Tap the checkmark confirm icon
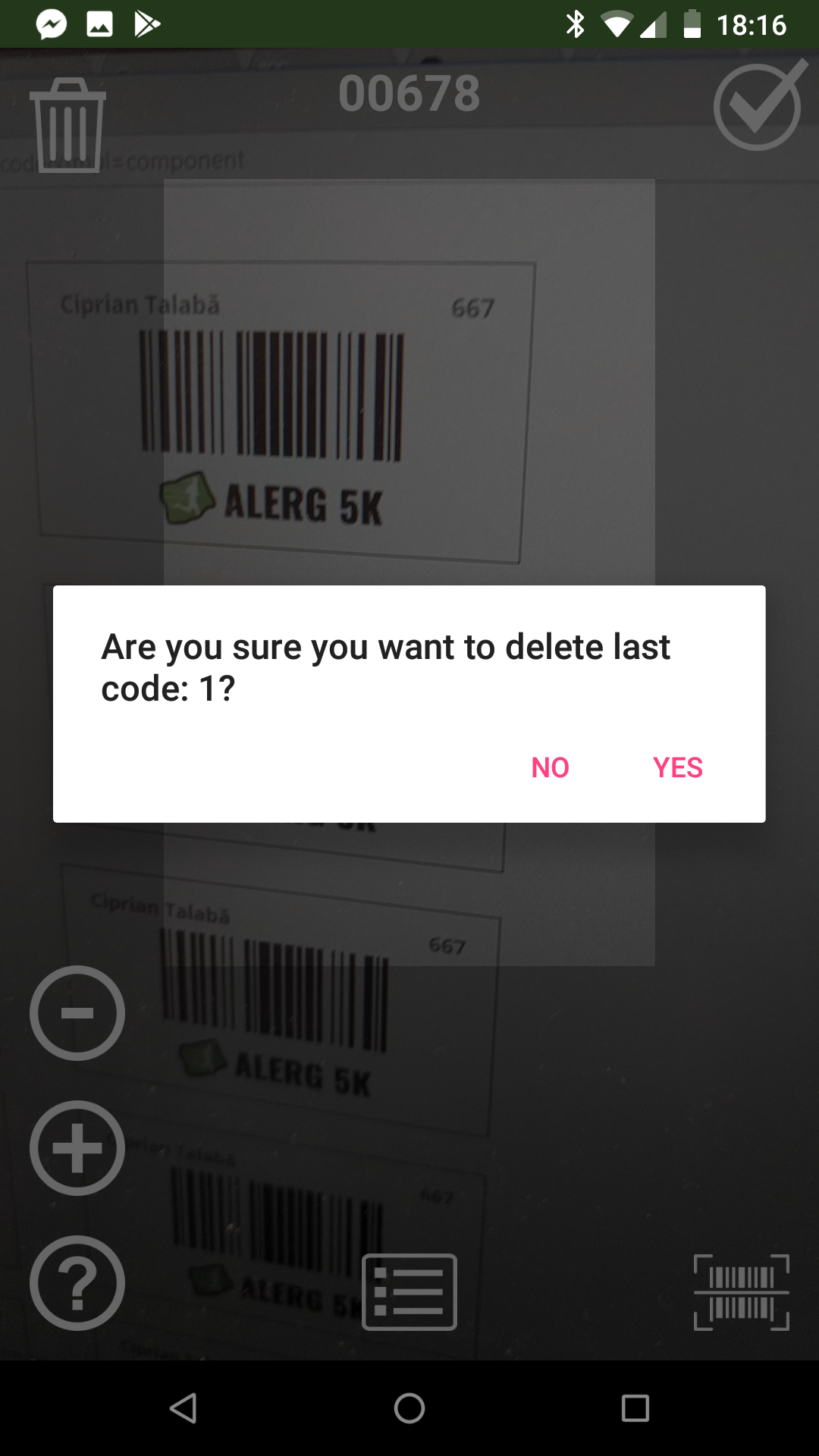819x1456 pixels. (756, 106)
